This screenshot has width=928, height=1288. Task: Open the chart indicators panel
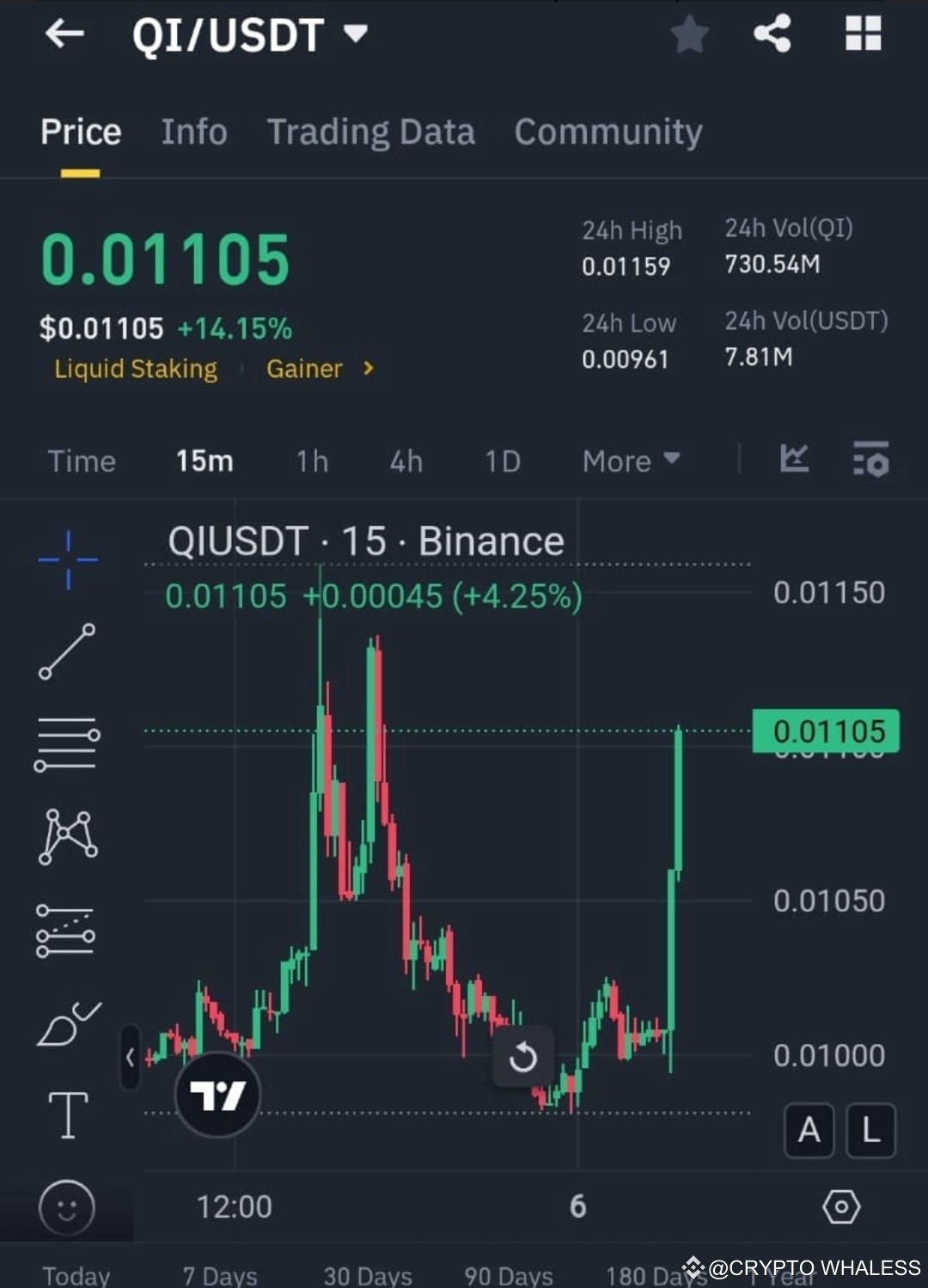pyautogui.click(x=795, y=461)
